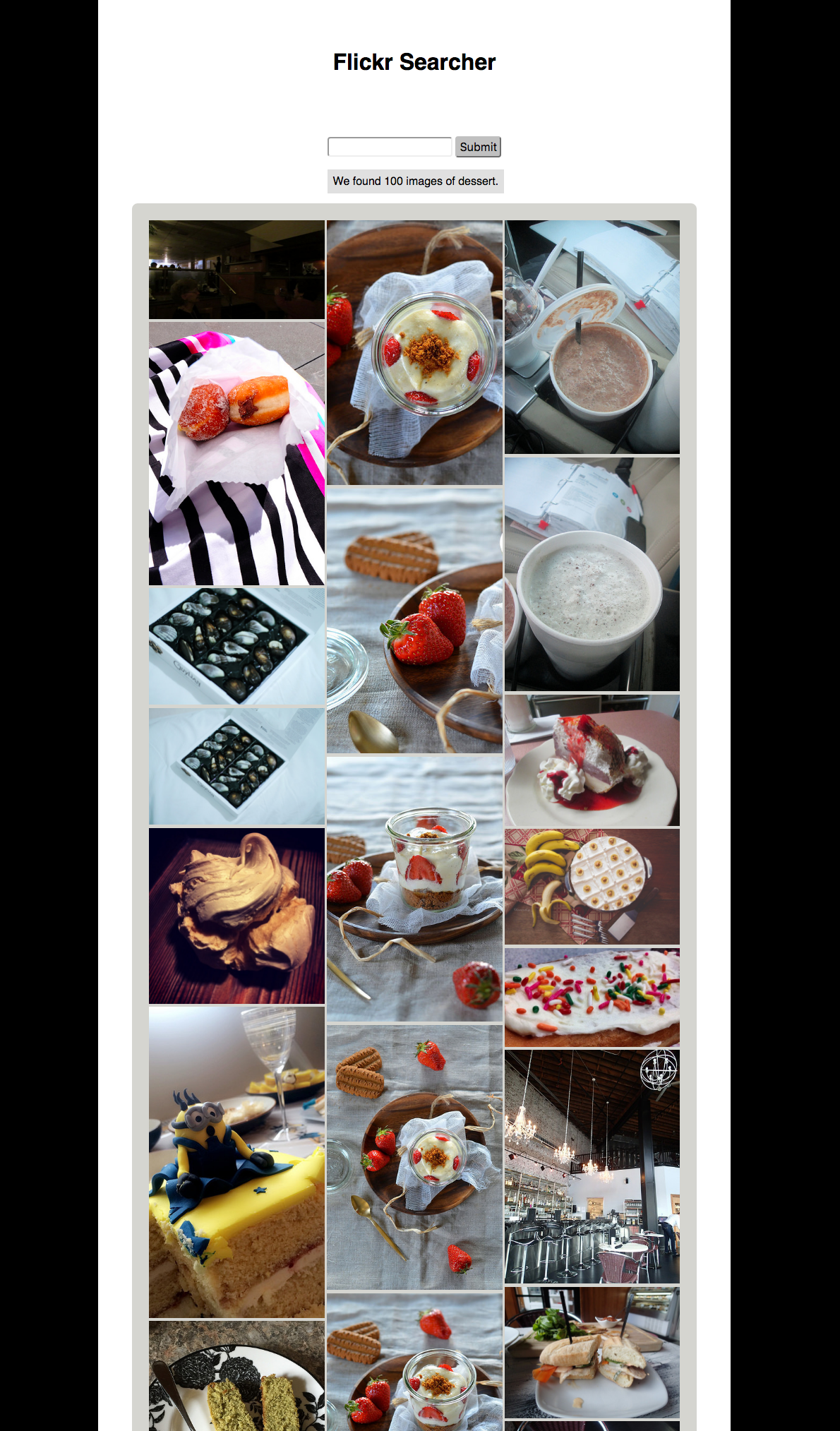840x1431 pixels.
Task: Open the sprinkles frosted pastry photo
Action: click(x=592, y=998)
